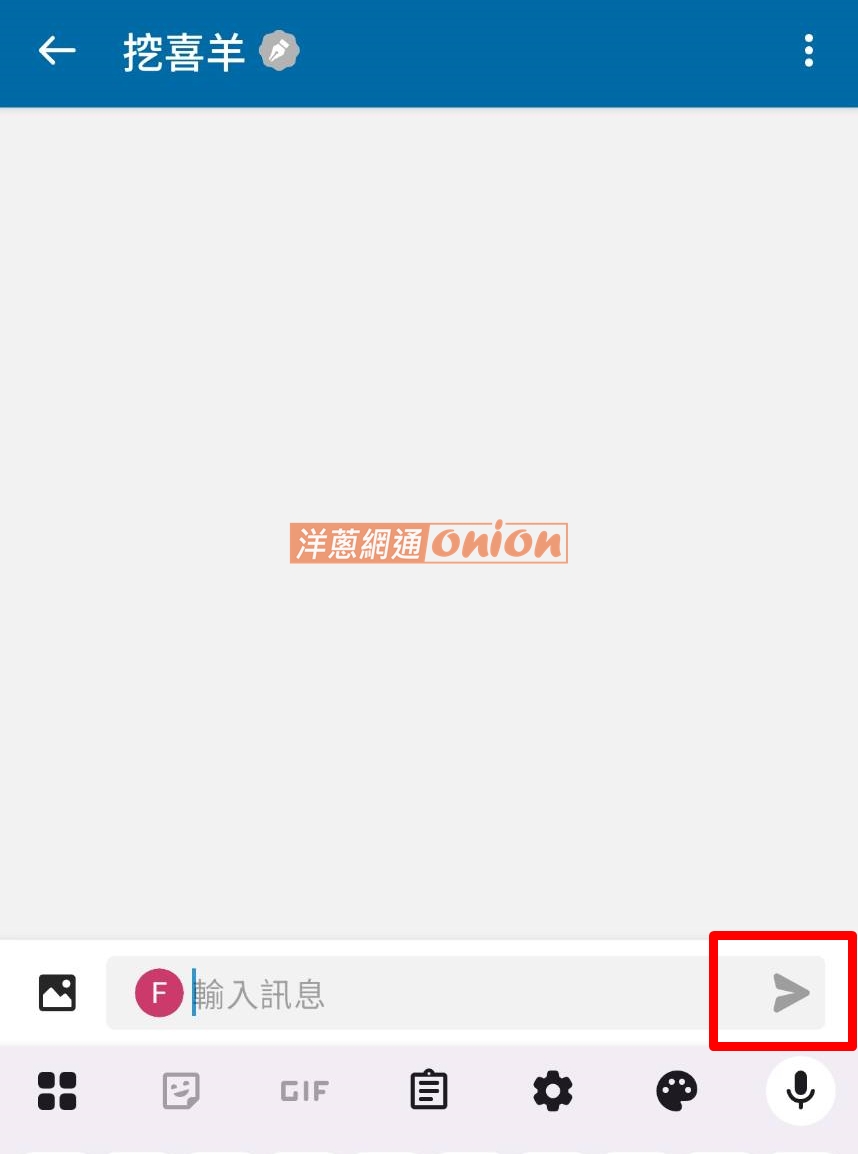858x1154 pixels.
Task: Go back using the top-left arrow
Action: (x=57, y=51)
